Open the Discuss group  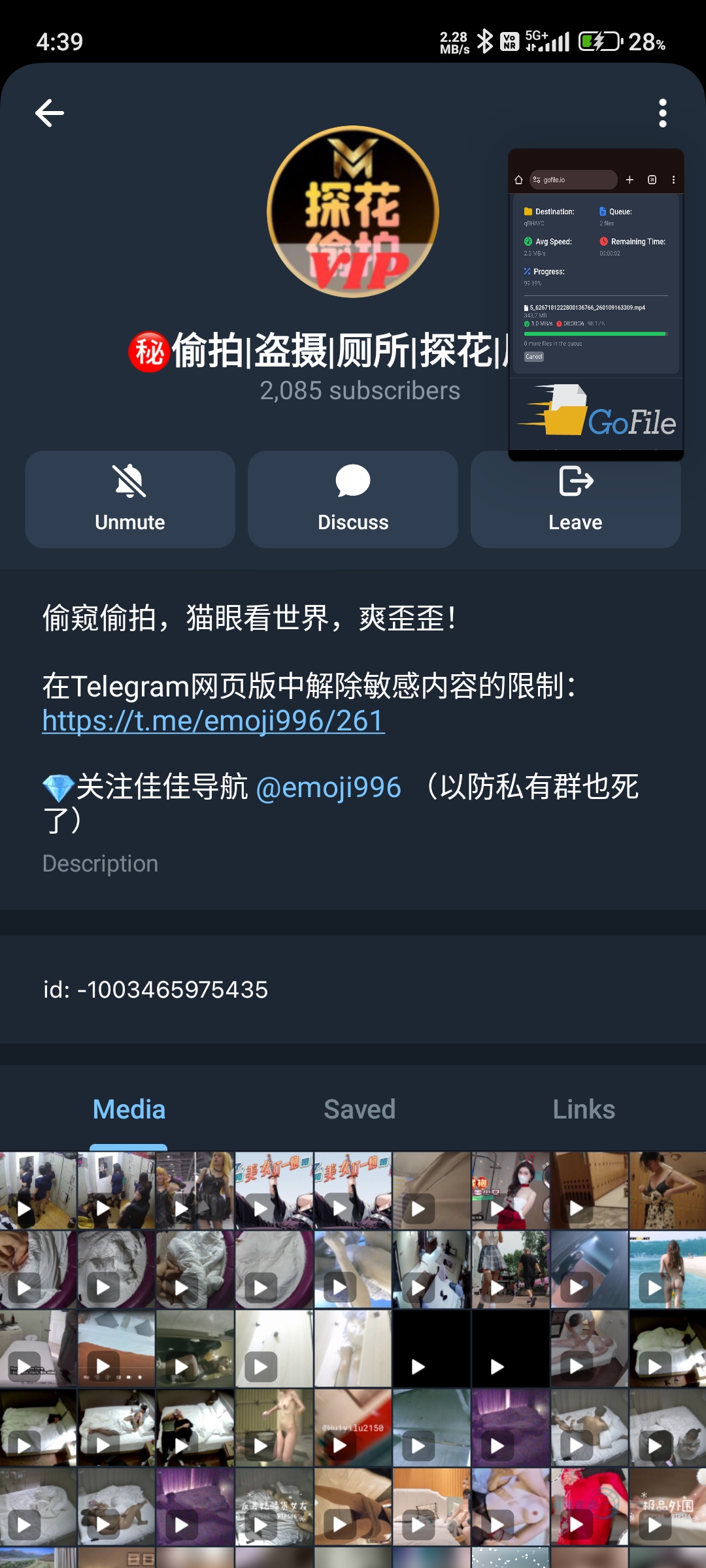pos(353,499)
